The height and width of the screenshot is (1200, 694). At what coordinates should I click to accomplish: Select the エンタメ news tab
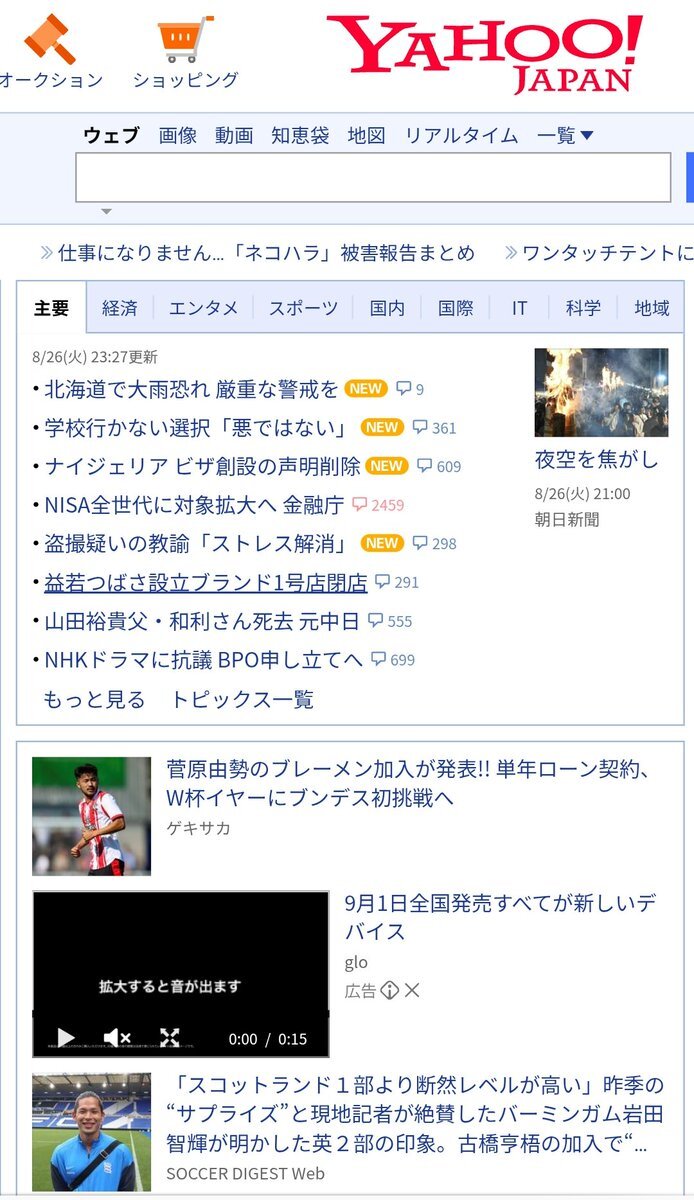[204, 308]
